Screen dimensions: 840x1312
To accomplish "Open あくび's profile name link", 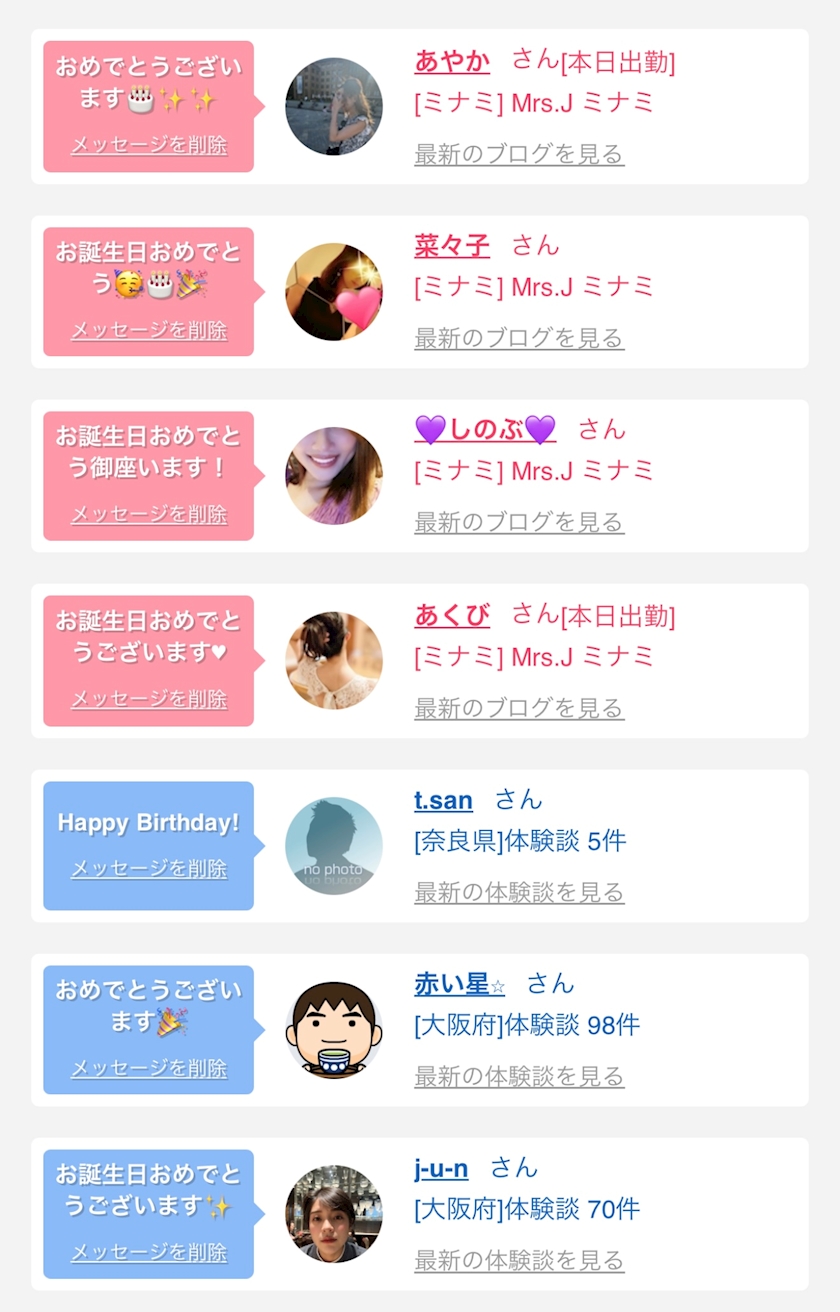I will [x=452, y=615].
